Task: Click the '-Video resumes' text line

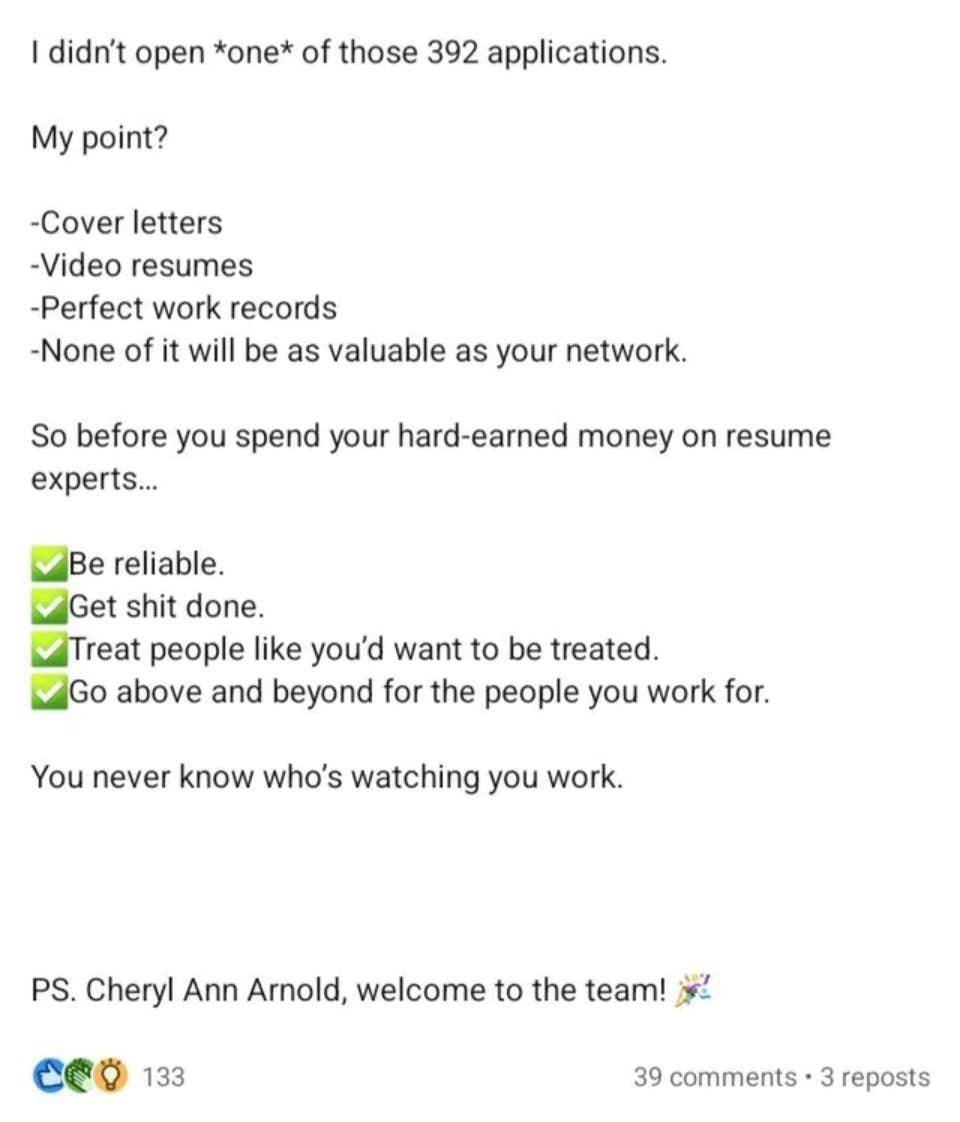Action: (x=142, y=265)
